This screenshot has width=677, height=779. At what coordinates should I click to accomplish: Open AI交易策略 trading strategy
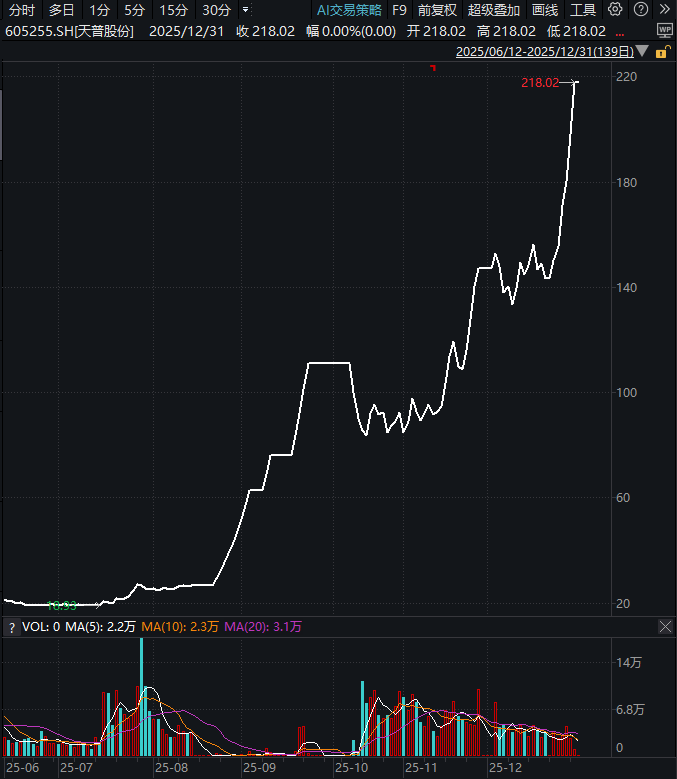coord(349,10)
